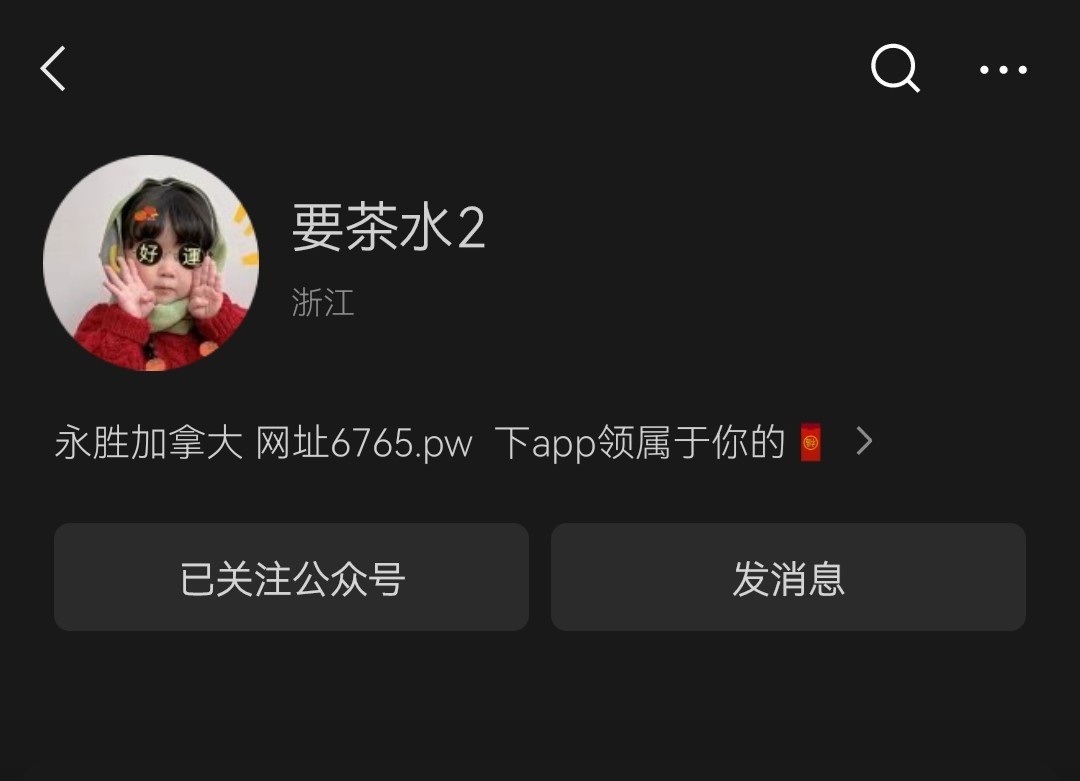Image resolution: width=1080 pixels, height=781 pixels.
Task: Go back using the top-left arrow
Action: tap(53, 69)
